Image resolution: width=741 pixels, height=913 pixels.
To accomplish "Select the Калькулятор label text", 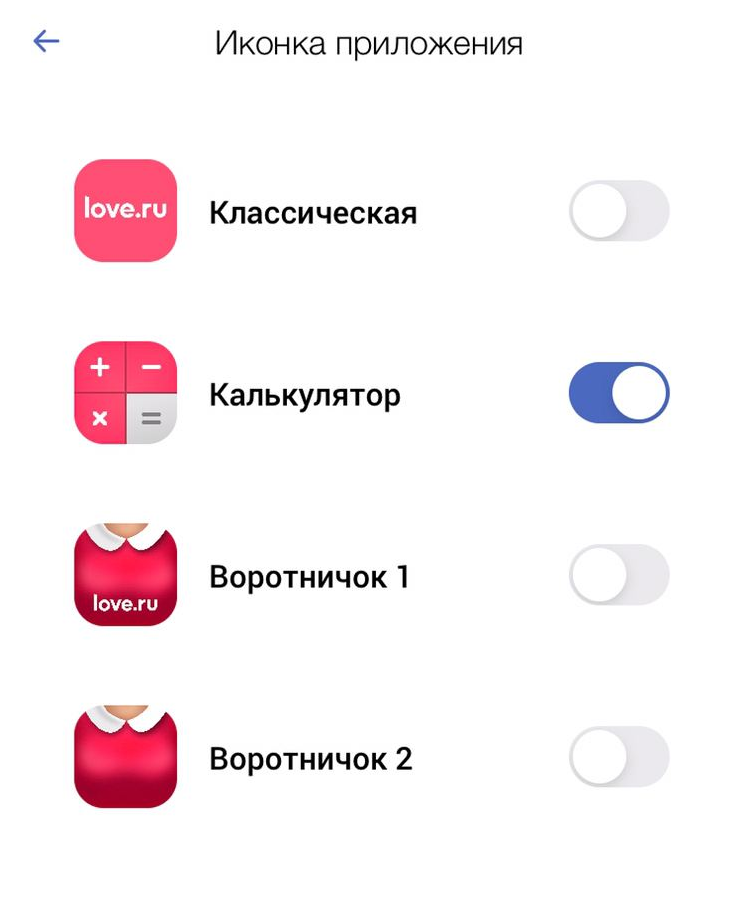I will tap(303, 394).
